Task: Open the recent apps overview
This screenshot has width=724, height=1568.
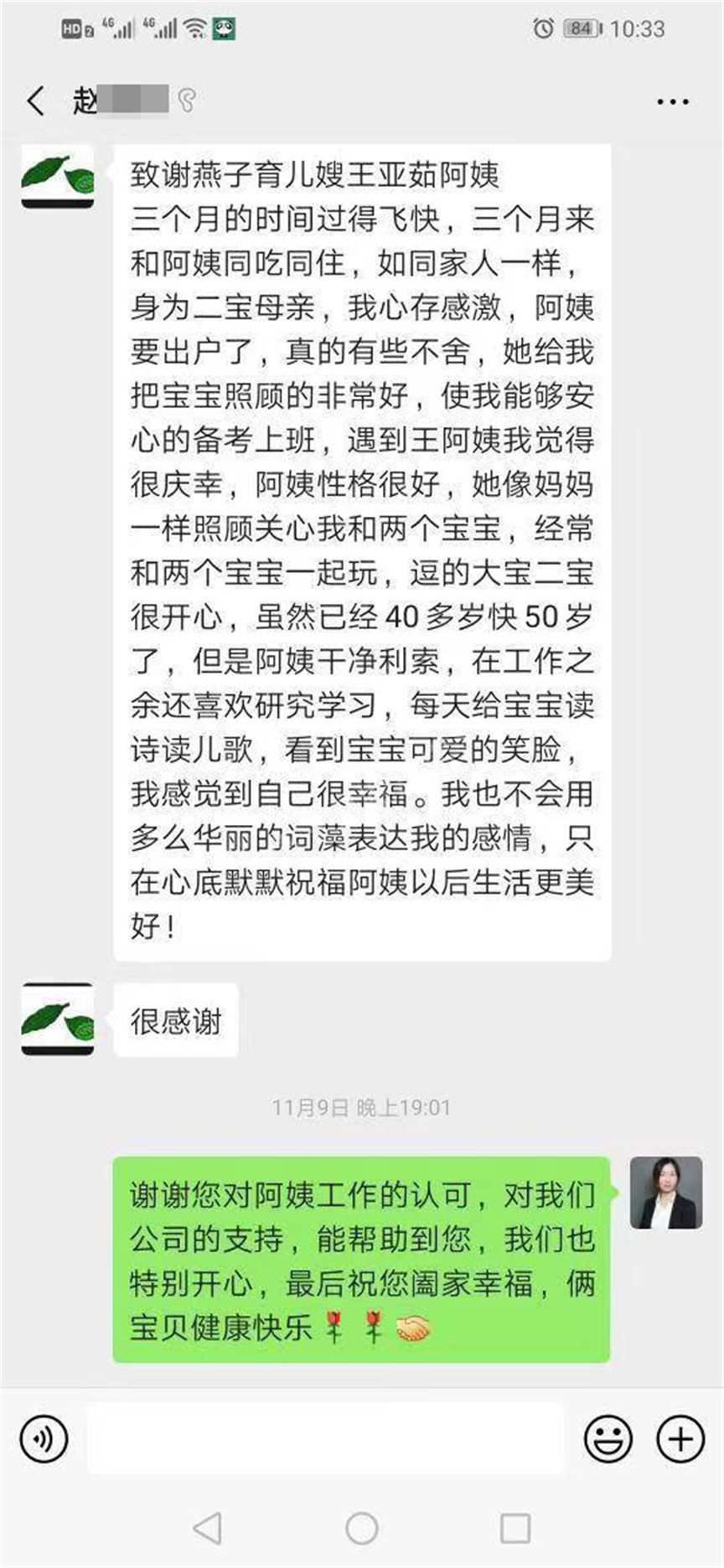Action: tap(515, 1528)
